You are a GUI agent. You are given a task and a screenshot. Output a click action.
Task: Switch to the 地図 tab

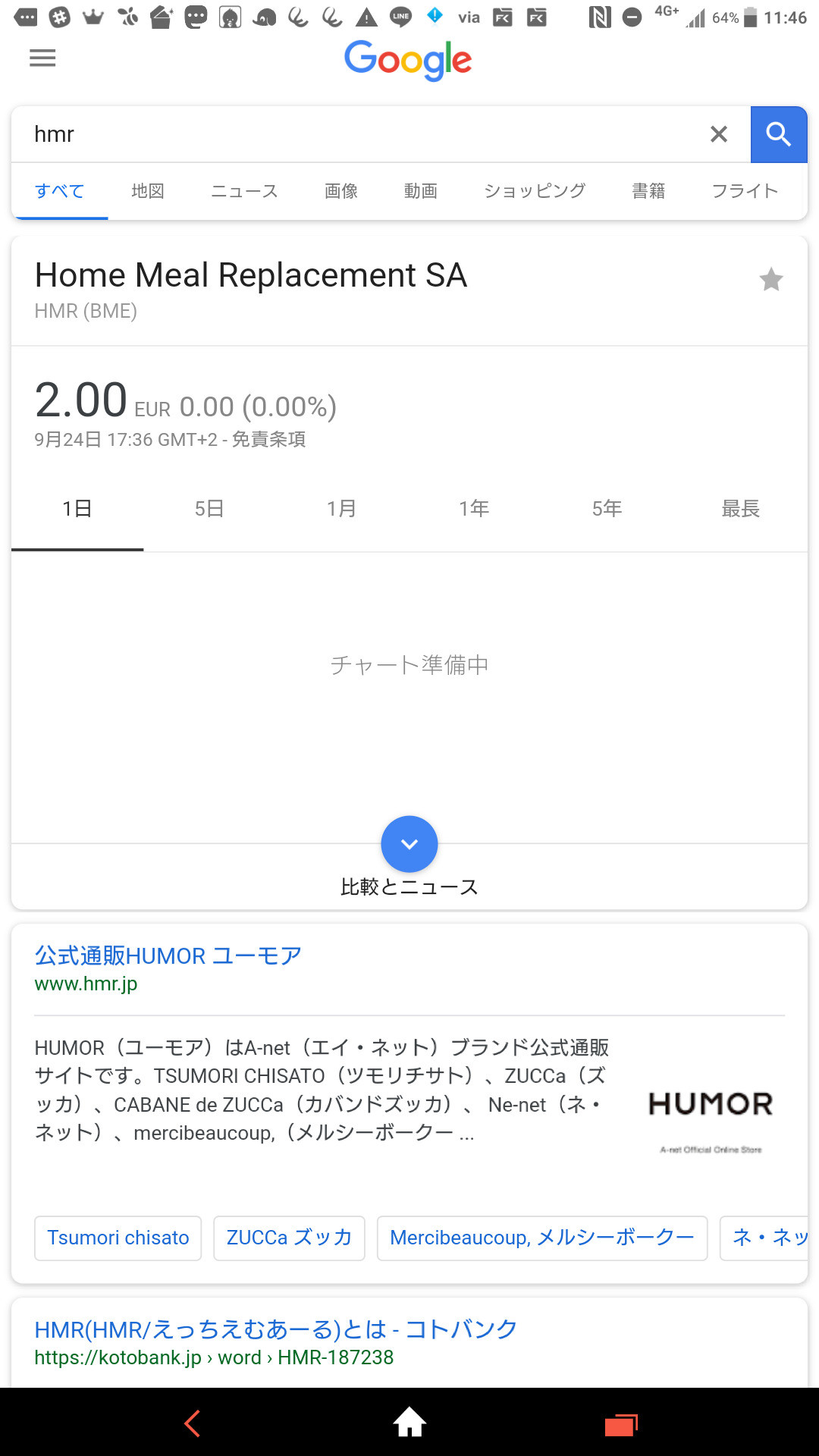tap(148, 191)
